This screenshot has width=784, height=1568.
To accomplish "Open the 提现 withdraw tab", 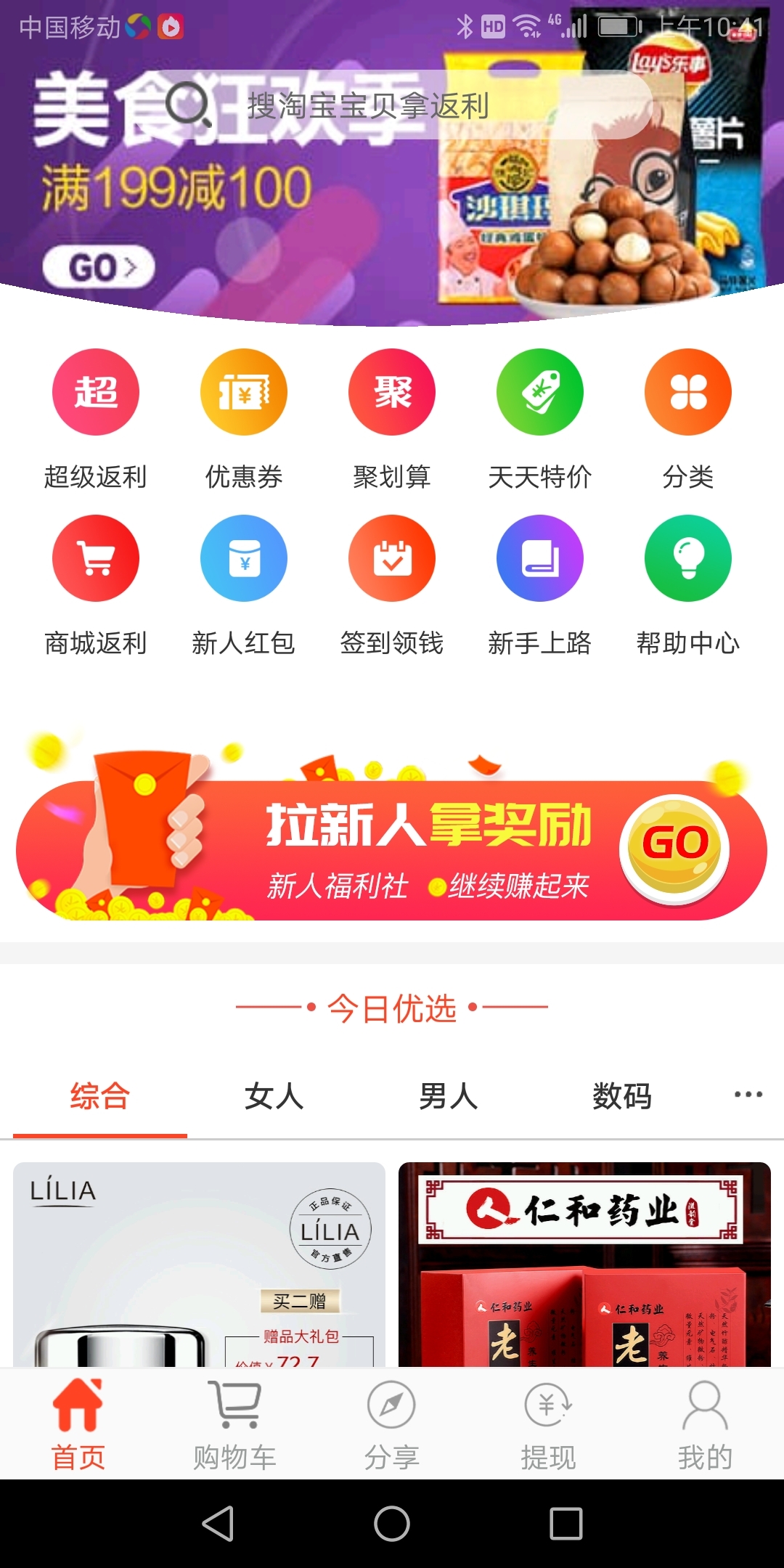I will [x=548, y=1424].
